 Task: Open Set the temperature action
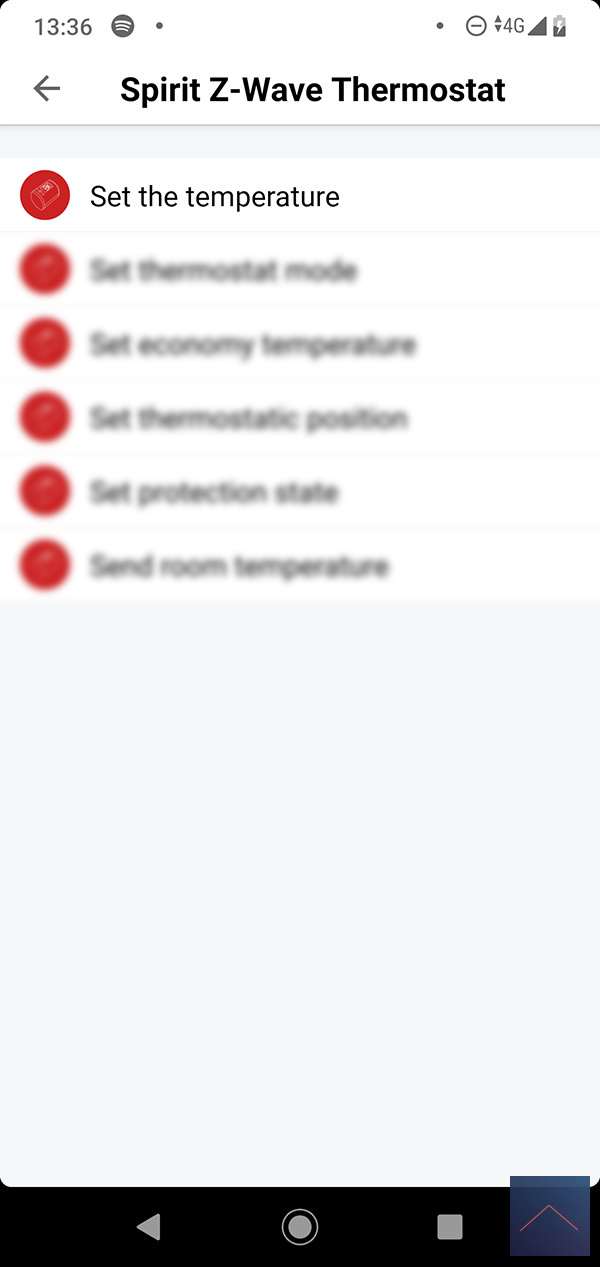click(214, 196)
